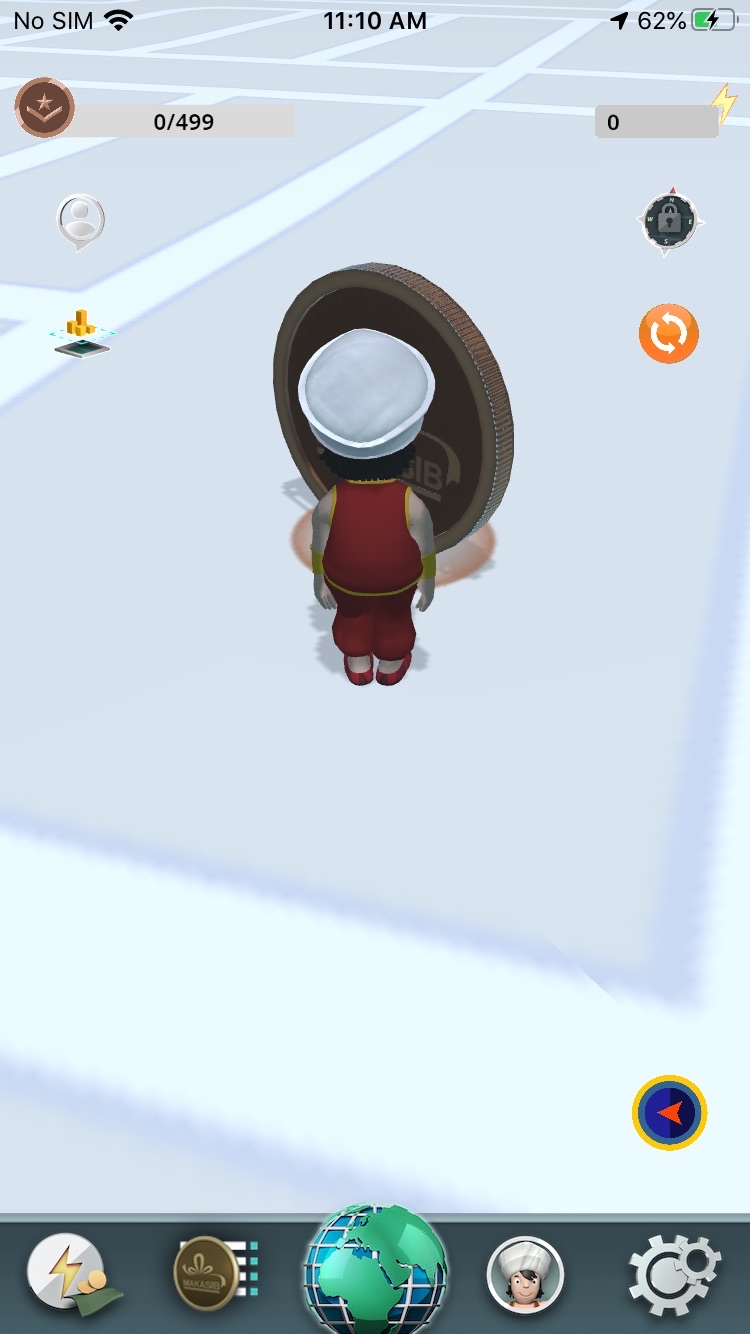This screenshot has height=1334, width=750.
Task: Tap the locked compass icon
Action: coord(670,221)
